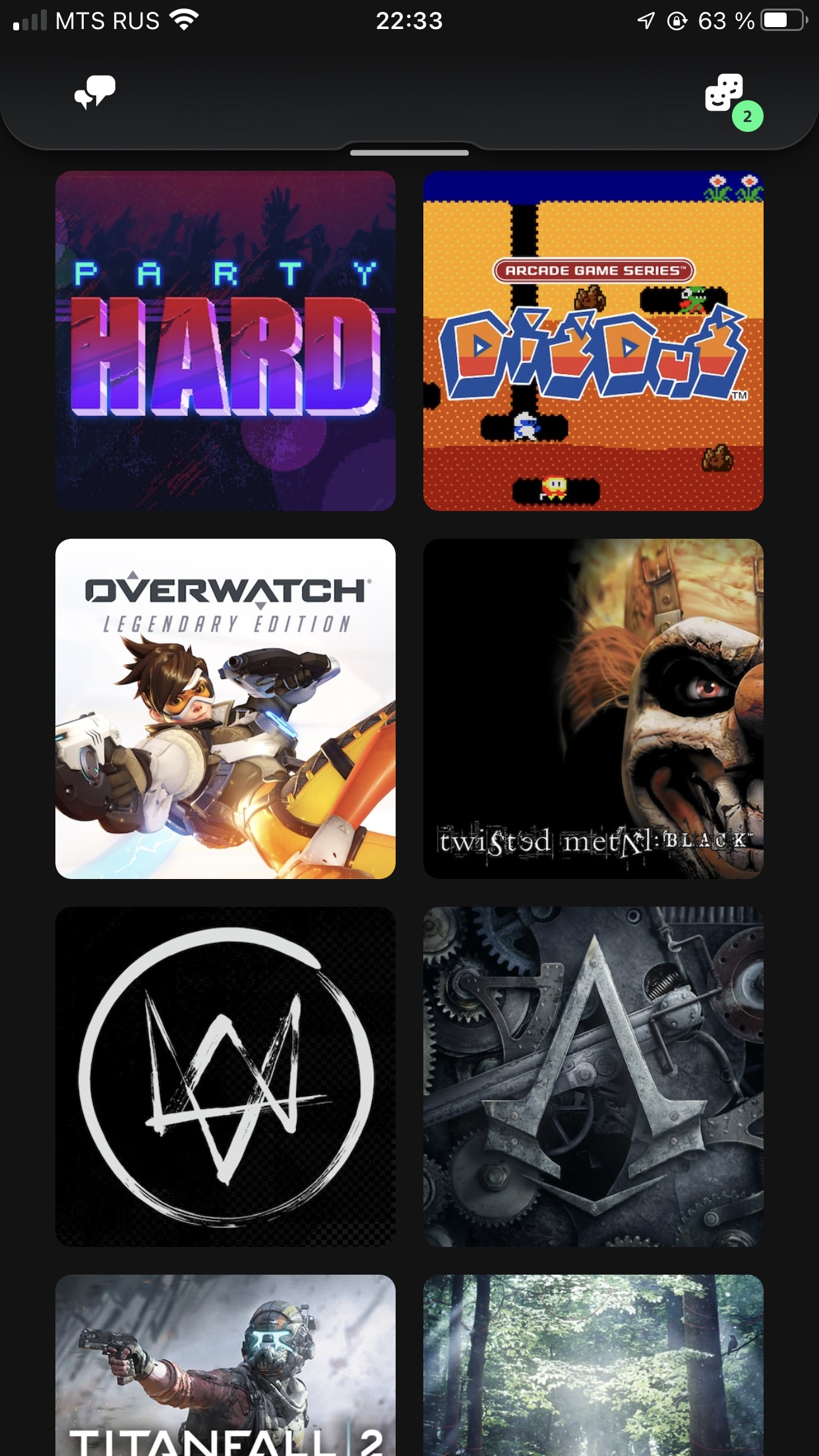Open the Watch Dogs logo tile
Viewport: 819px width, 1456px height.
226,1076
